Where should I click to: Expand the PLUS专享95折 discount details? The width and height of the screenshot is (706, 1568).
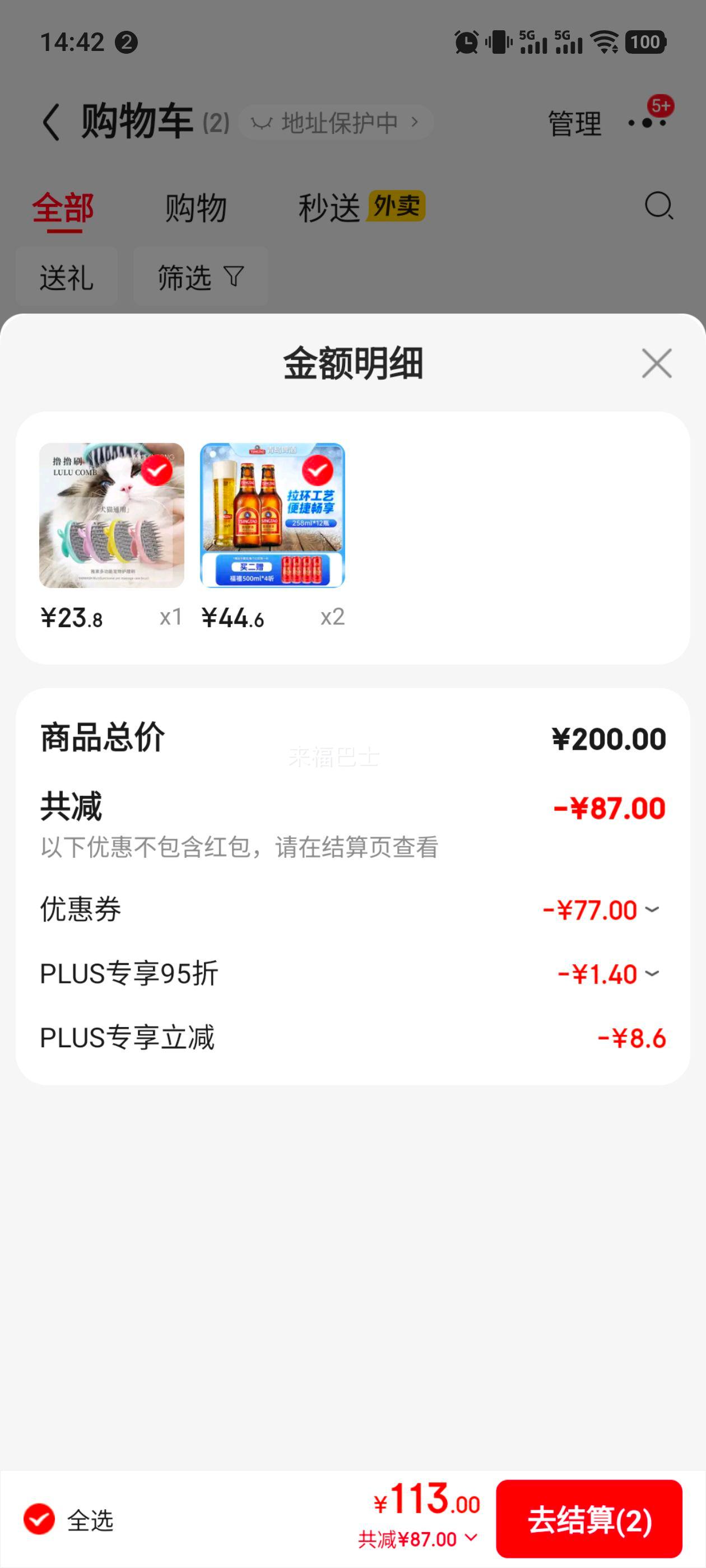click(x=652, y=974)
